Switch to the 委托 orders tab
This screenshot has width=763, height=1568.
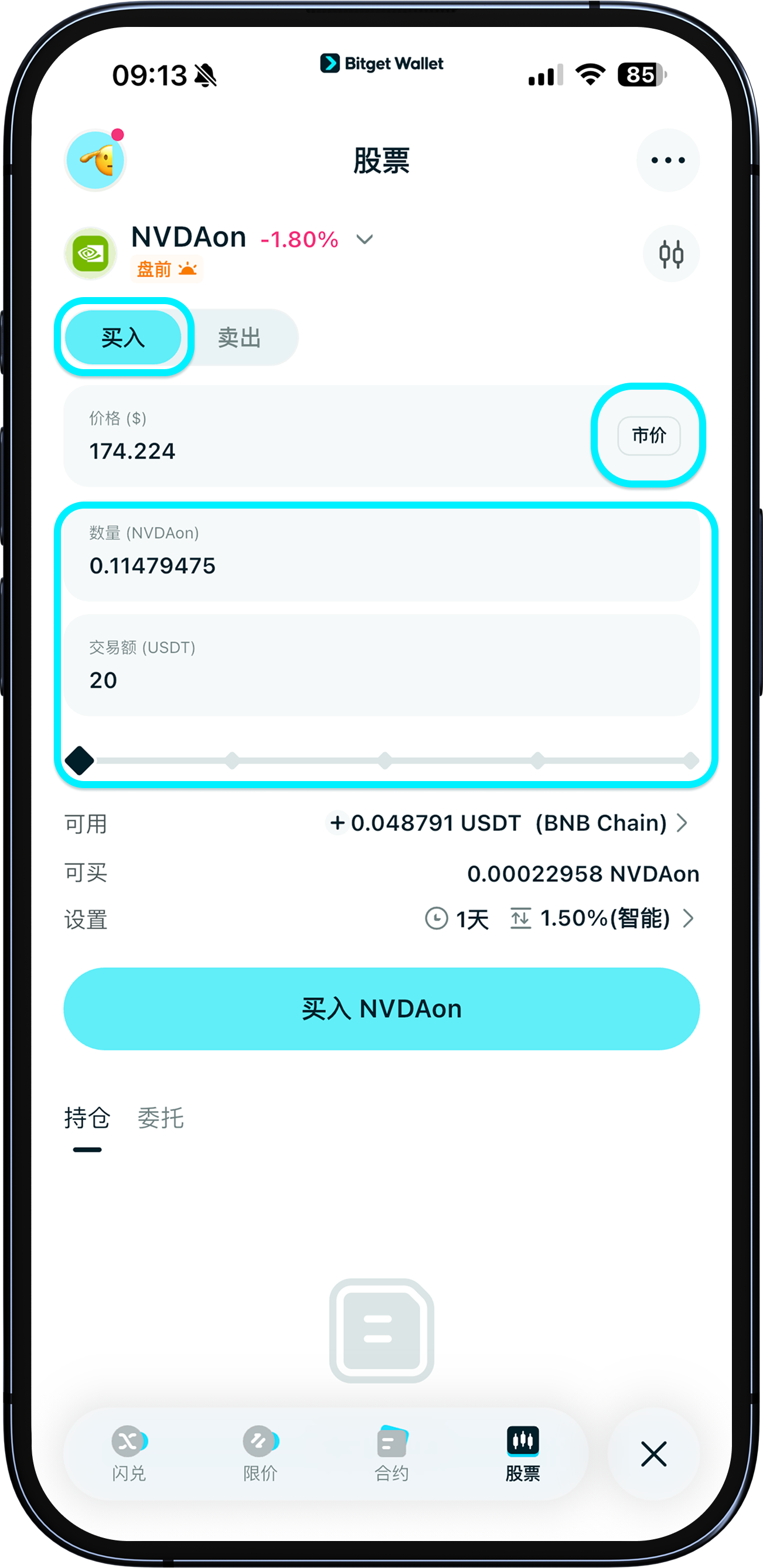tap(160, 1118)
